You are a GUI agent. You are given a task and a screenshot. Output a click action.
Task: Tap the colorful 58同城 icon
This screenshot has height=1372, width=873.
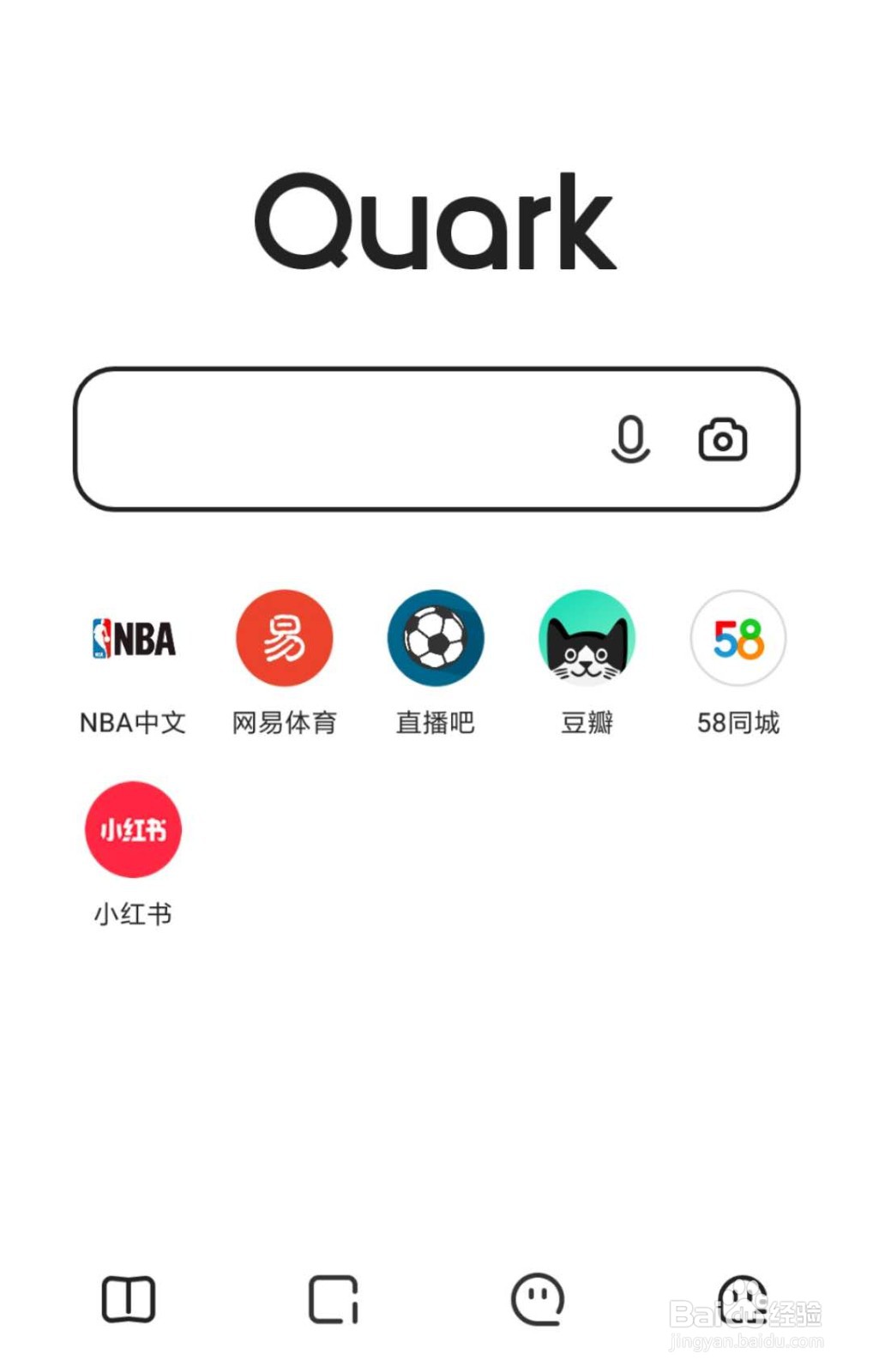tap(737, 639)
